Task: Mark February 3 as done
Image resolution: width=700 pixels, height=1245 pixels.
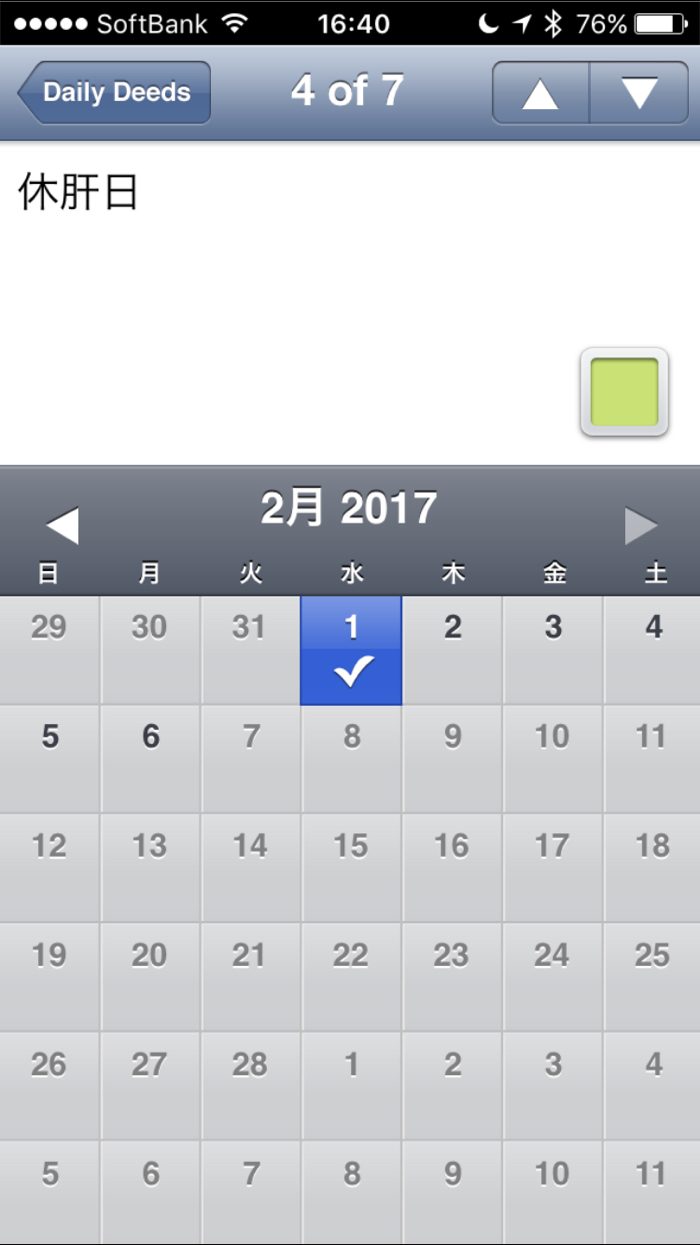Action: click(x=553, y=651)
